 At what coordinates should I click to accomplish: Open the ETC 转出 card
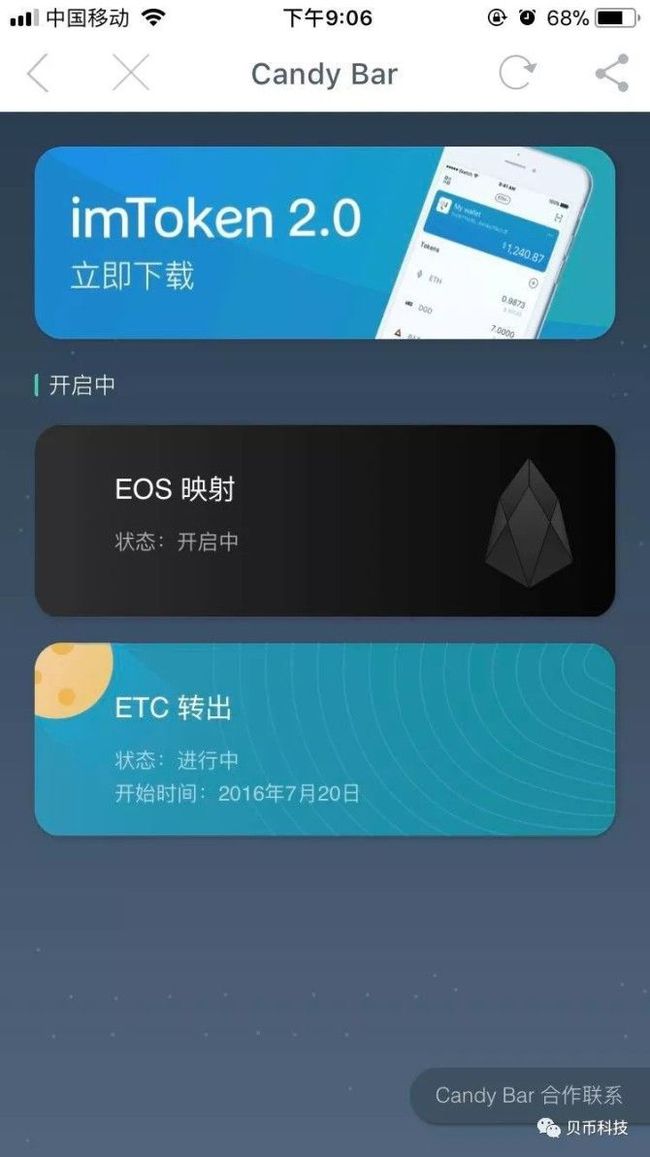click(325, 739)
